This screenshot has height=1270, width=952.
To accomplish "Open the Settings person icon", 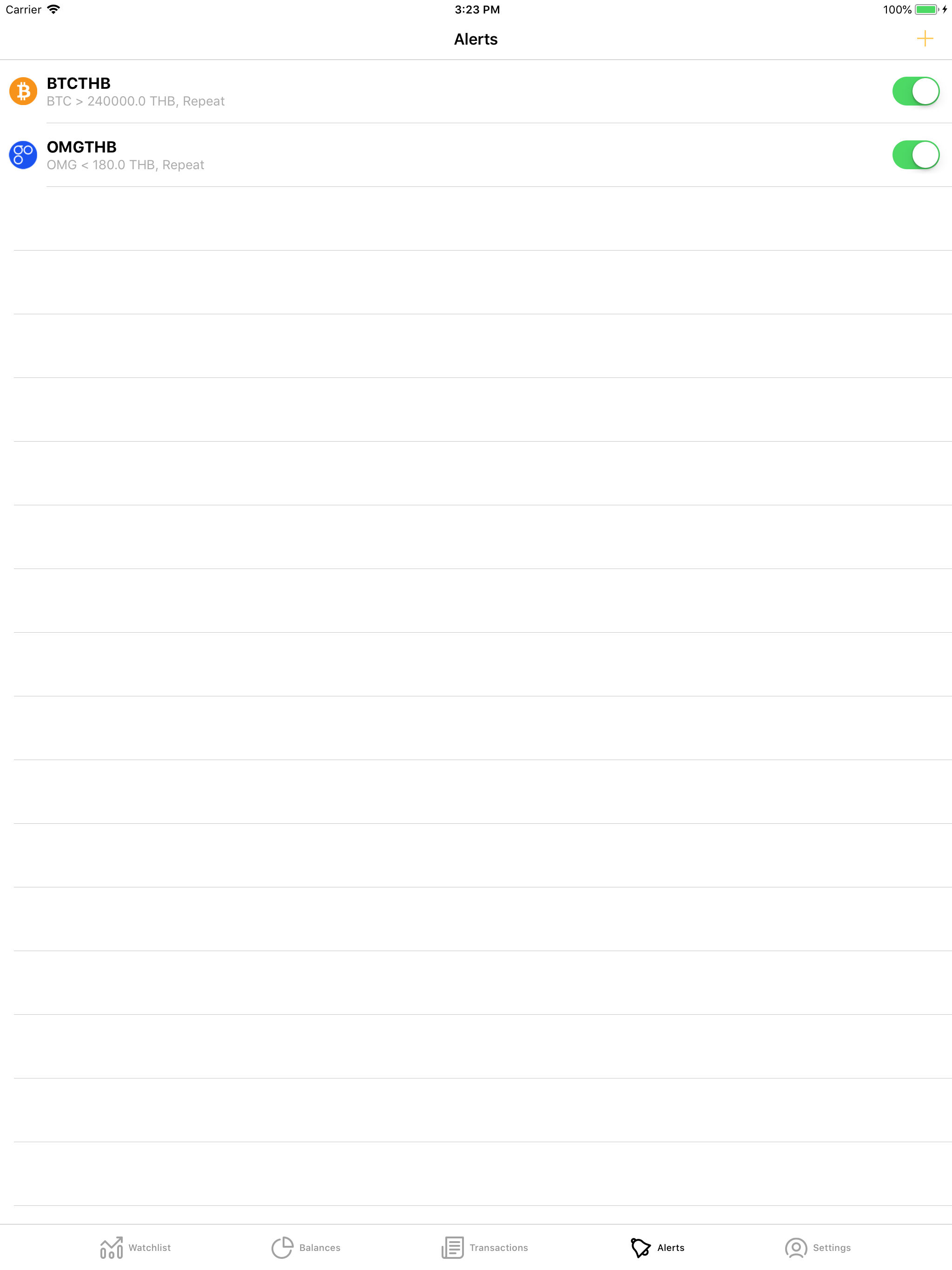I will (x=796, y=1247).
